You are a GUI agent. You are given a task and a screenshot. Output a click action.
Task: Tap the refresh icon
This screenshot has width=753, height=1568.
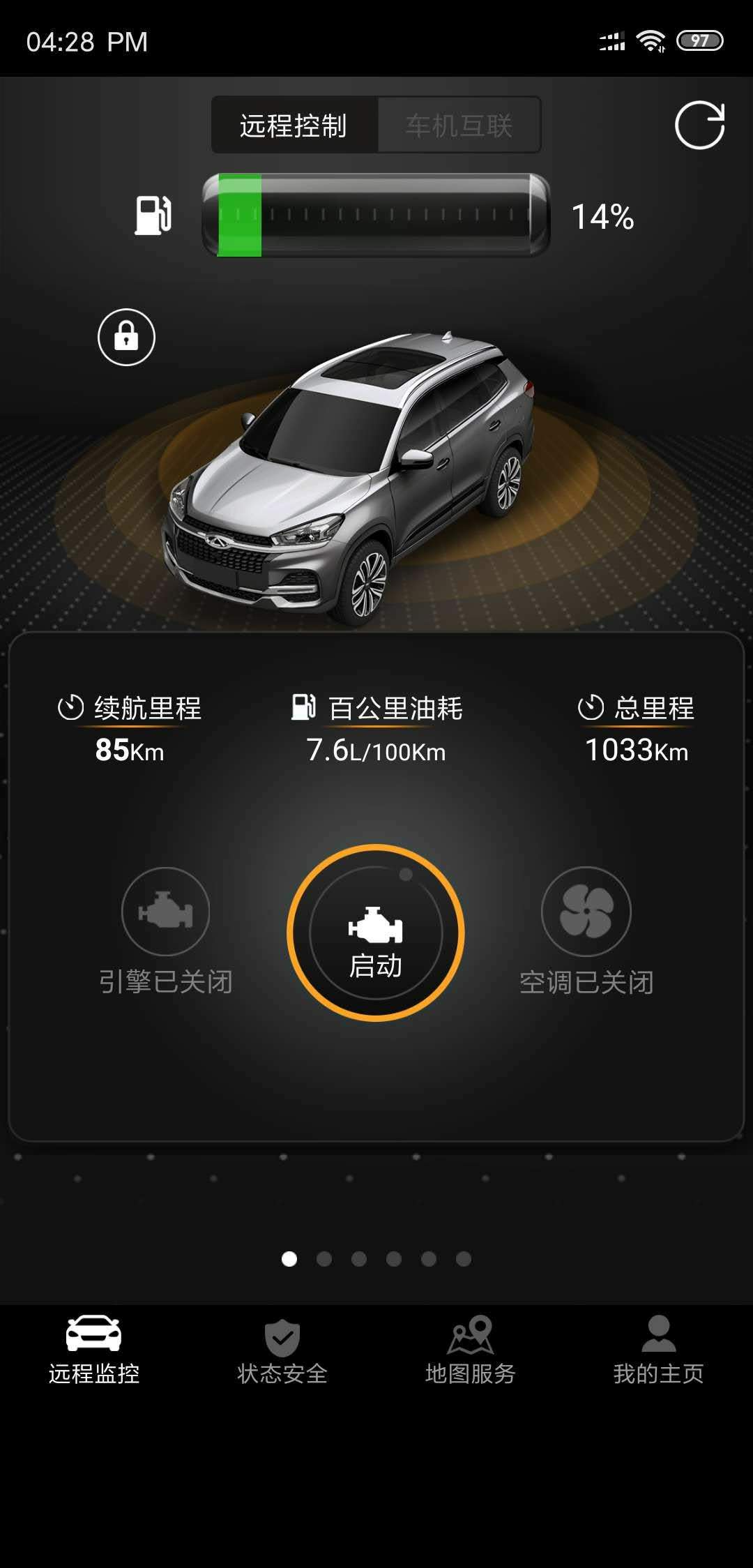click(699, 126)
